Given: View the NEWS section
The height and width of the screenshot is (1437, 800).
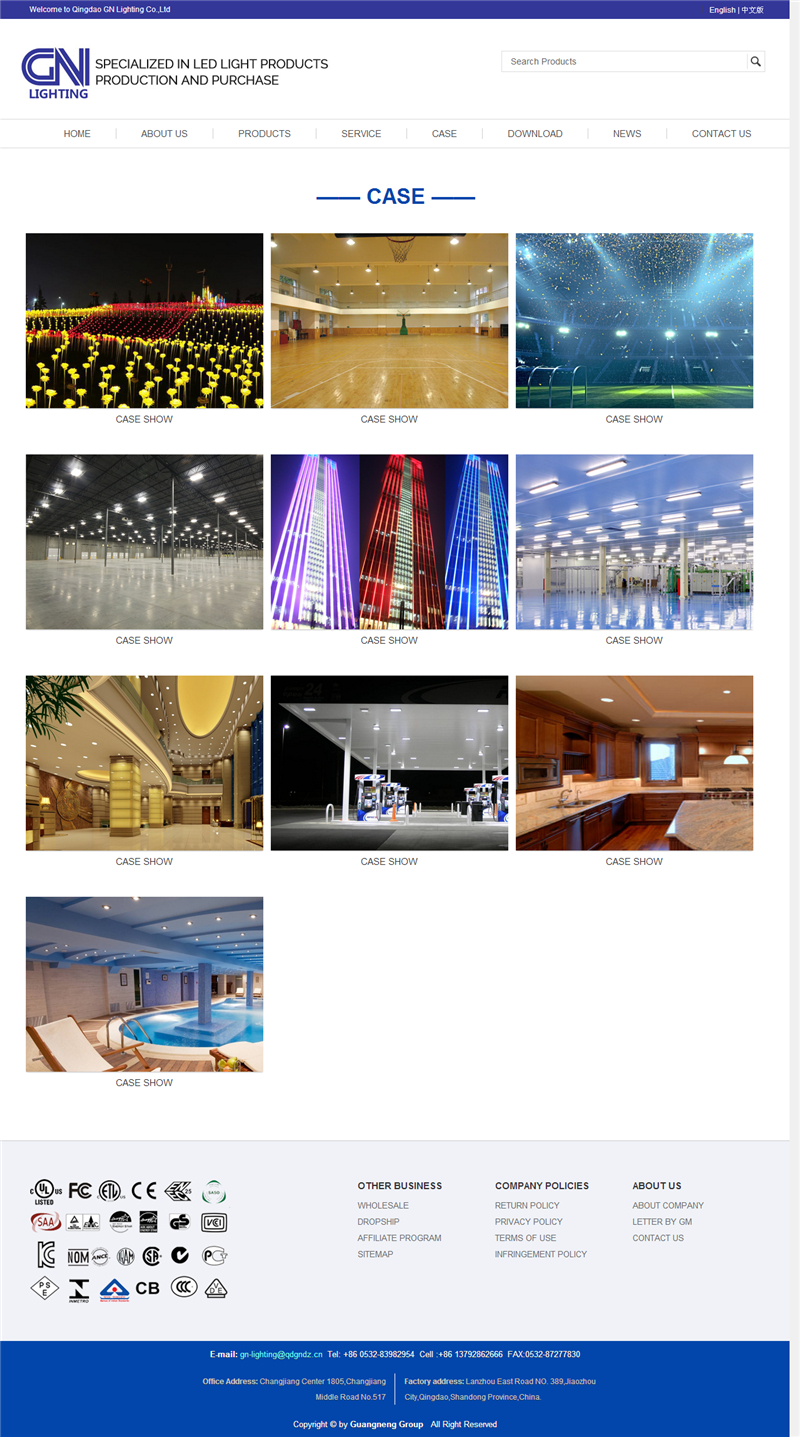Looking at the screenshot, I should click(627, 134).
